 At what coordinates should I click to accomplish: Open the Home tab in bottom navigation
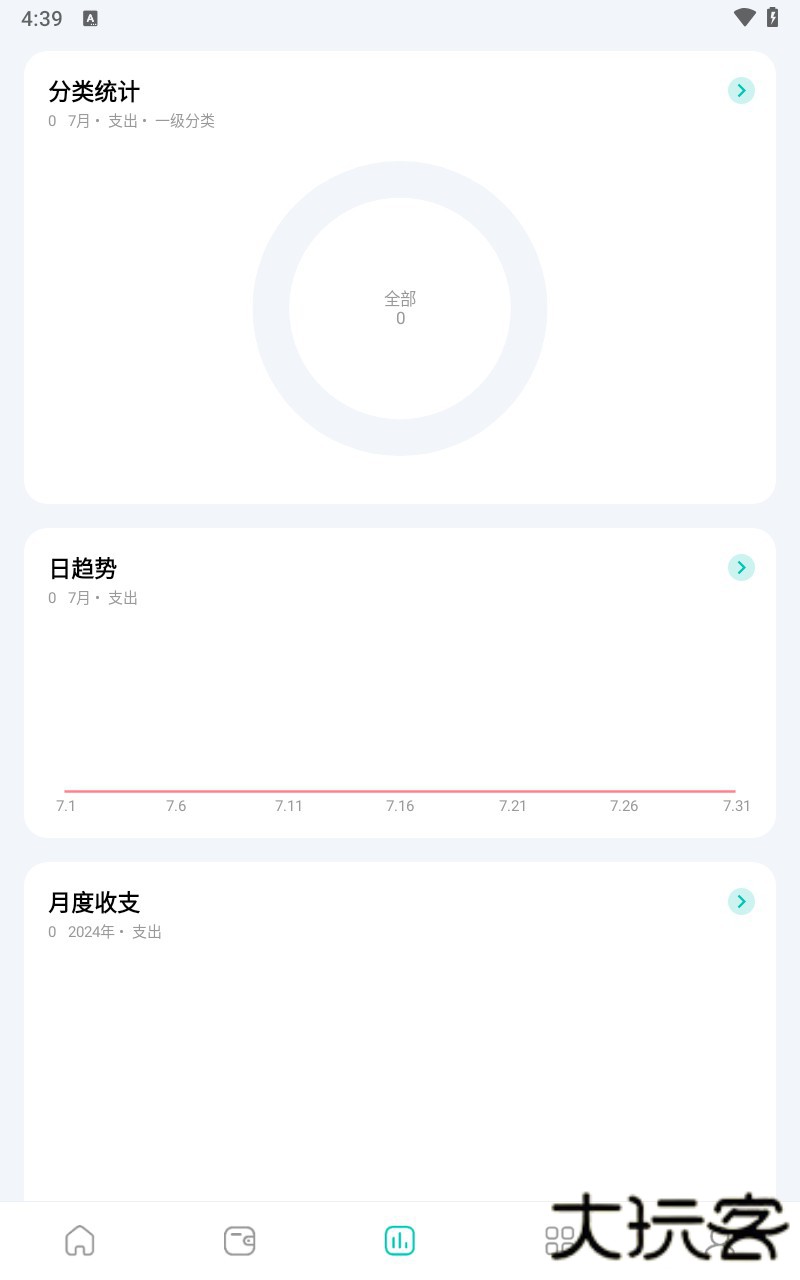[79, 1240]
